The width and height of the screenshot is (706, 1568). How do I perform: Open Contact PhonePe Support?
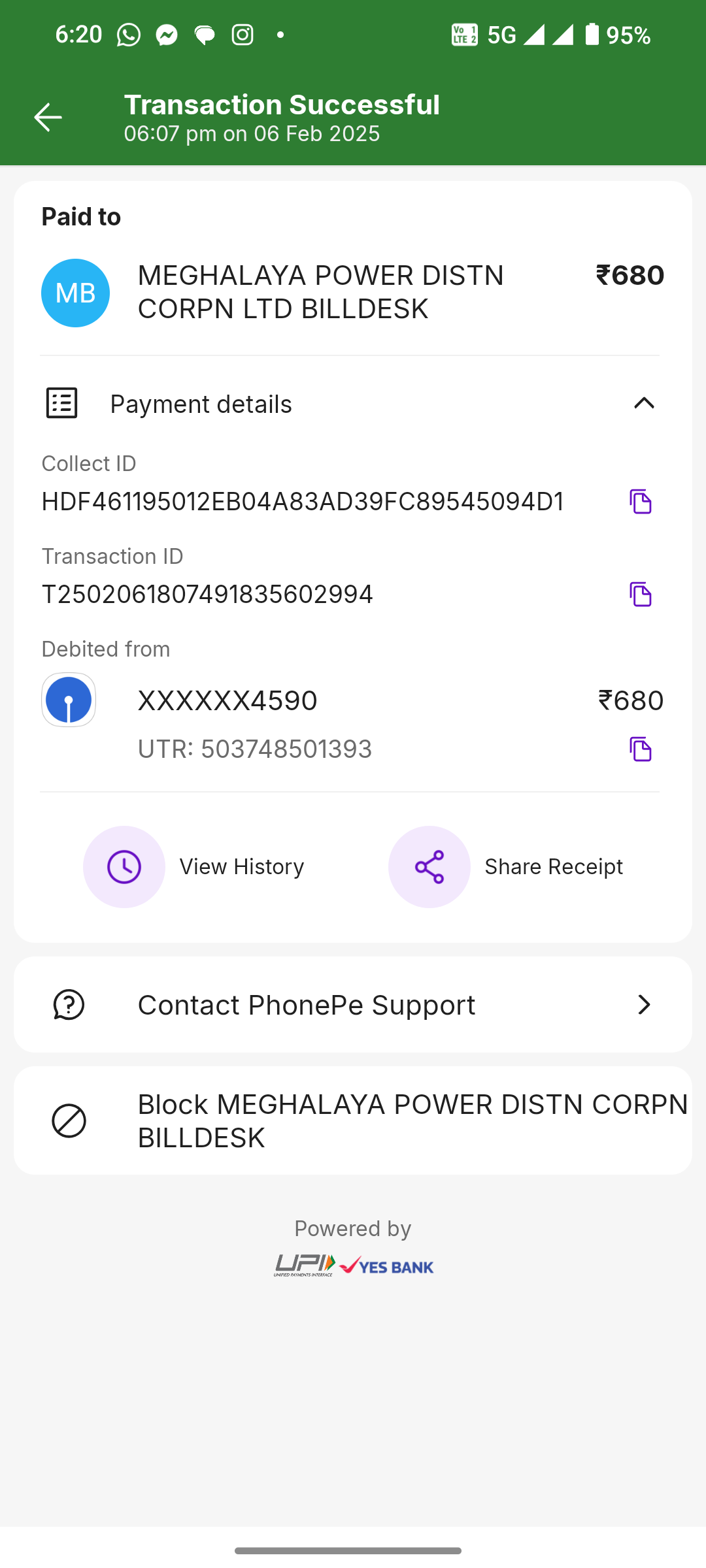[353, 1005]
